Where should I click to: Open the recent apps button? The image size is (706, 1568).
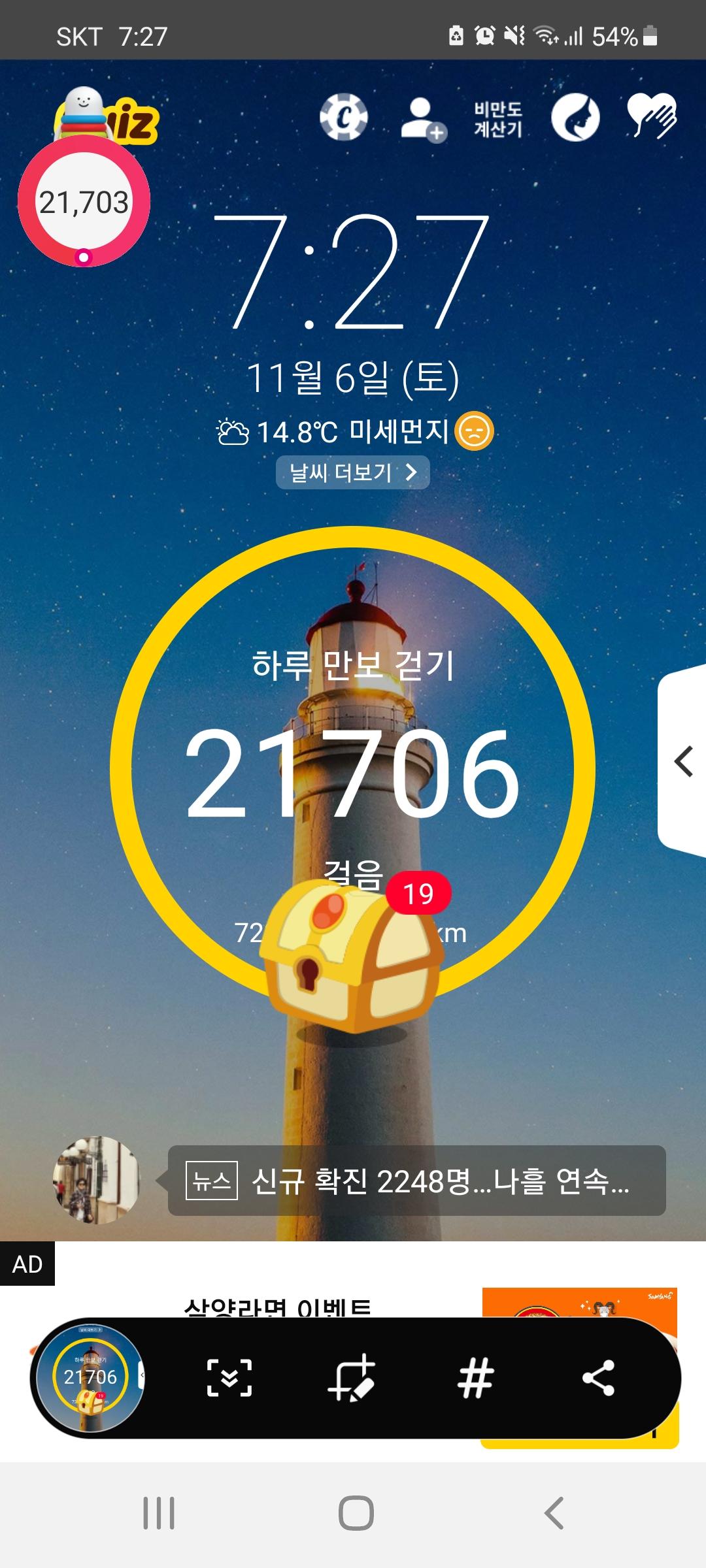159,1513
